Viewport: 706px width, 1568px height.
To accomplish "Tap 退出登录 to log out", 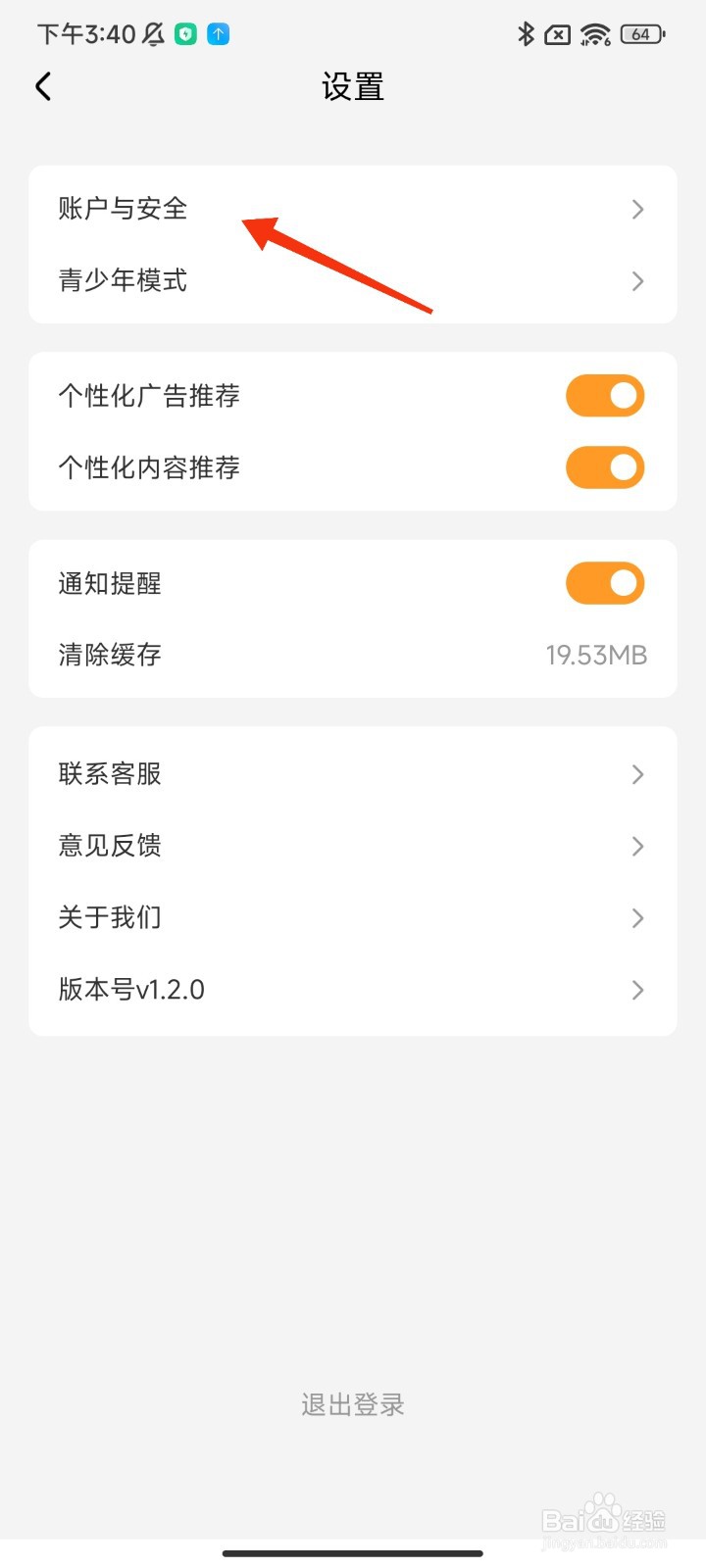I will 353,1404.
